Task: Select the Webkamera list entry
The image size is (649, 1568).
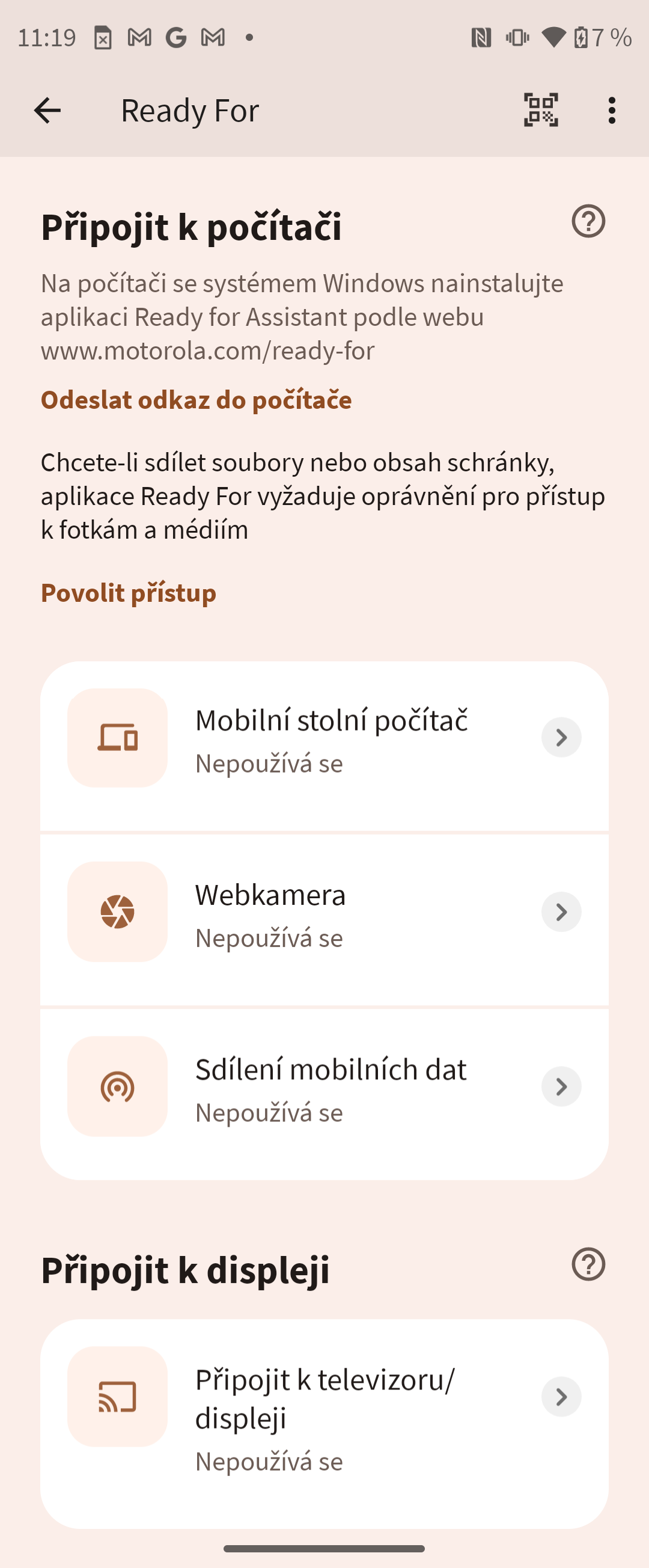Action: (325, 911)
